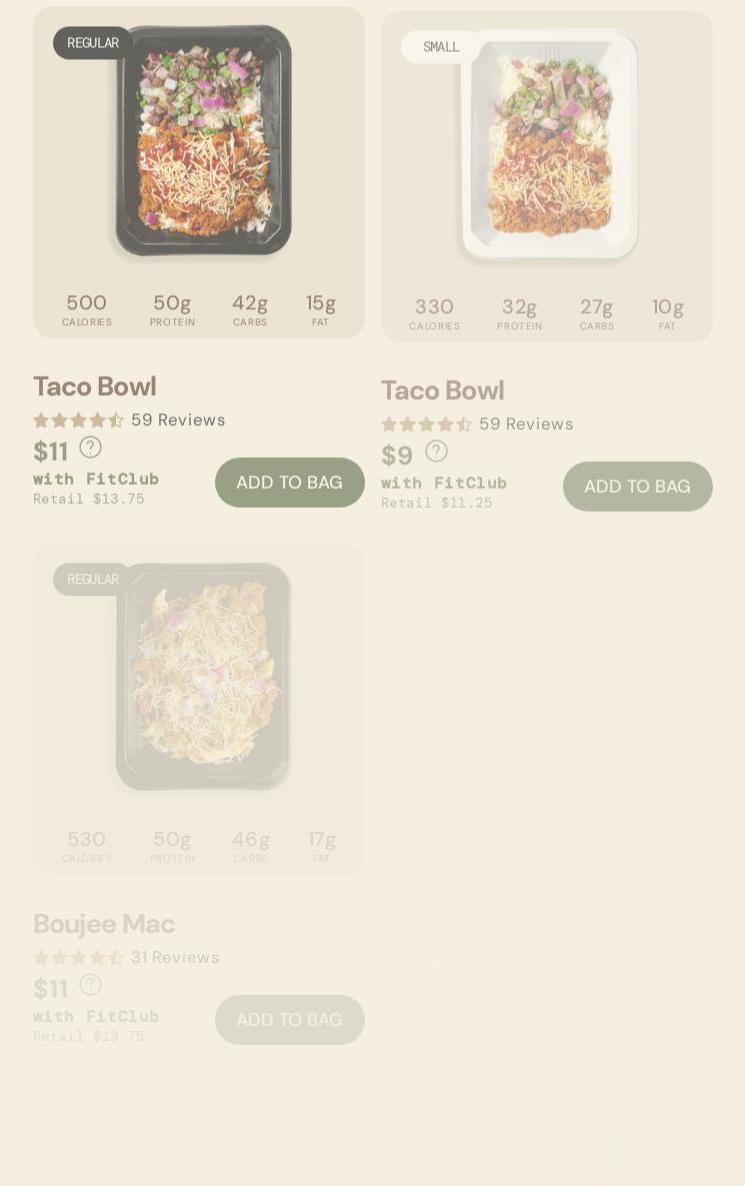Open the Boujee Mac price tooltip icon
The image size is (745, 1186).
pyautogui.click(x=90, y=985)
